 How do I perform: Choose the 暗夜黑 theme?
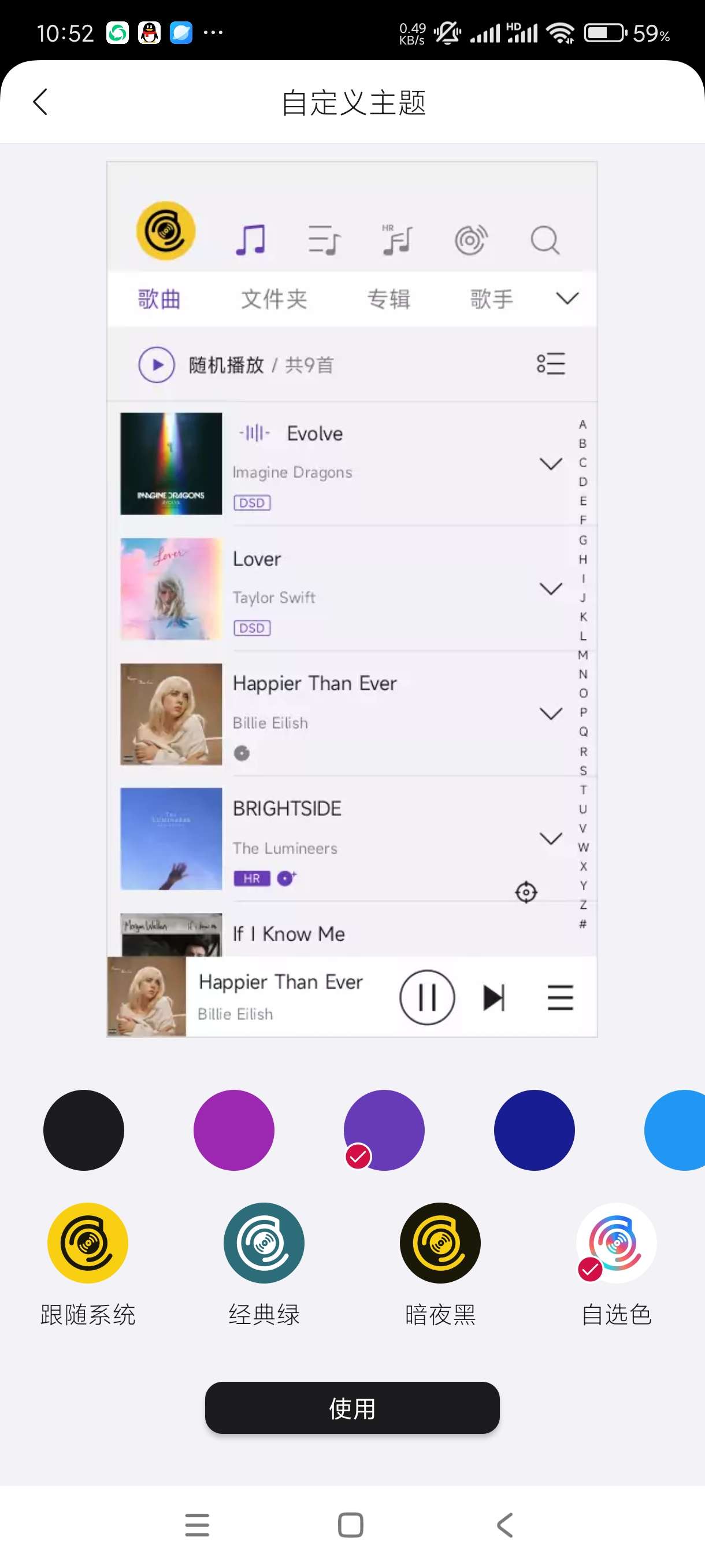coord(440,1243)
